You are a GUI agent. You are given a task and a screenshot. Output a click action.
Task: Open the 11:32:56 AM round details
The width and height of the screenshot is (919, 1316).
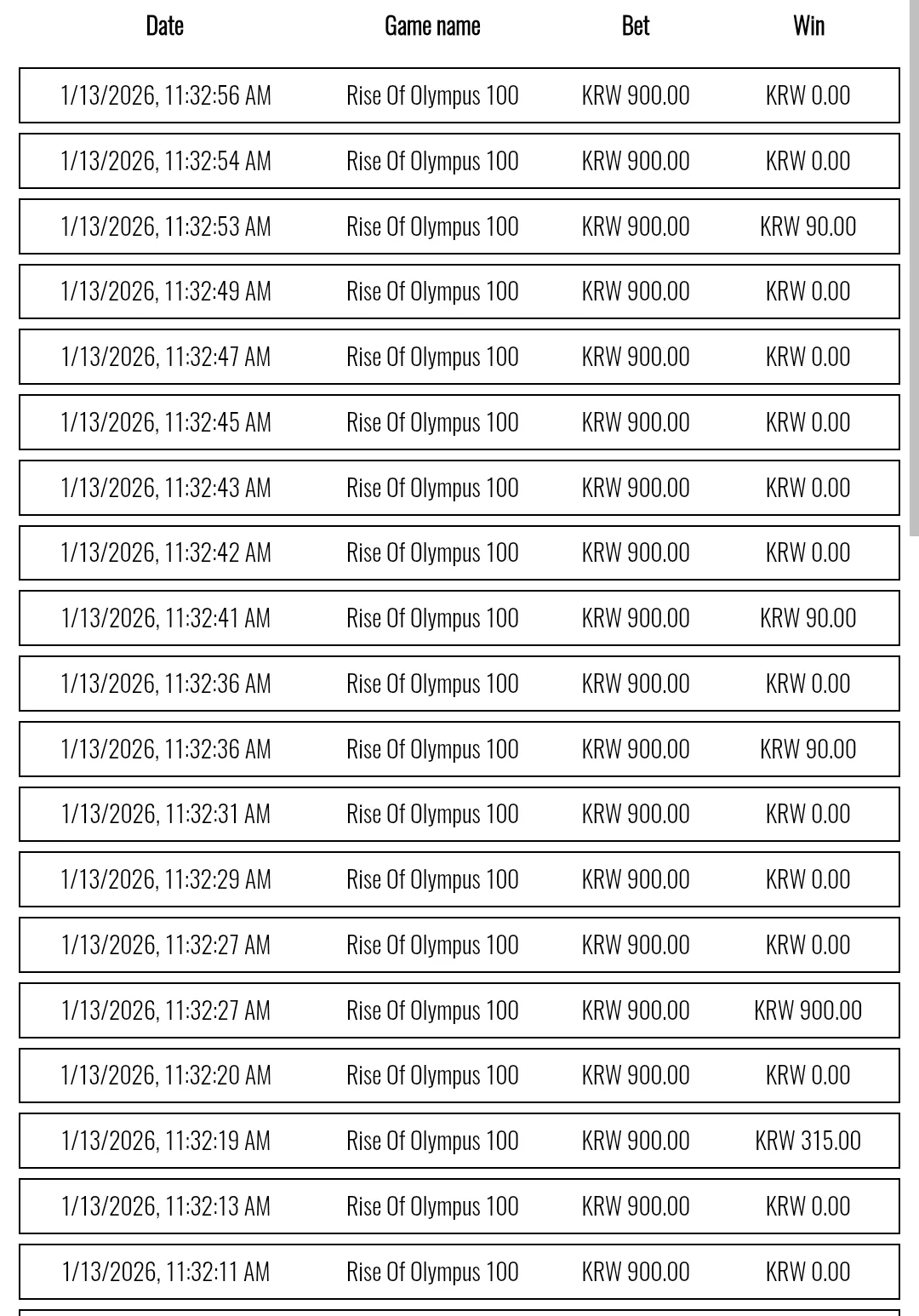coord(459,95)
